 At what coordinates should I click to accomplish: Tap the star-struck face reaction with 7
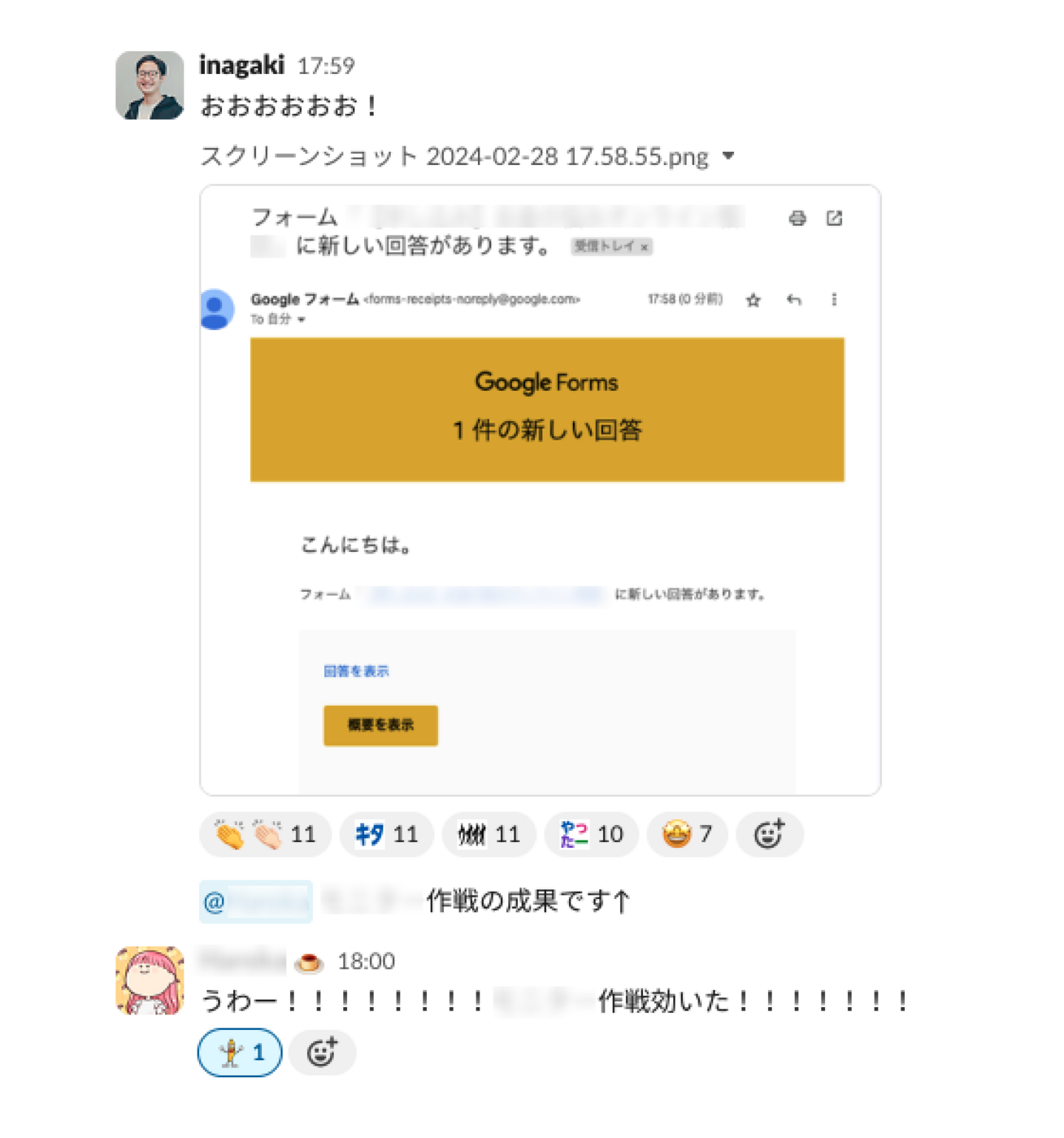pyautogui.click(x=687, y=834)
